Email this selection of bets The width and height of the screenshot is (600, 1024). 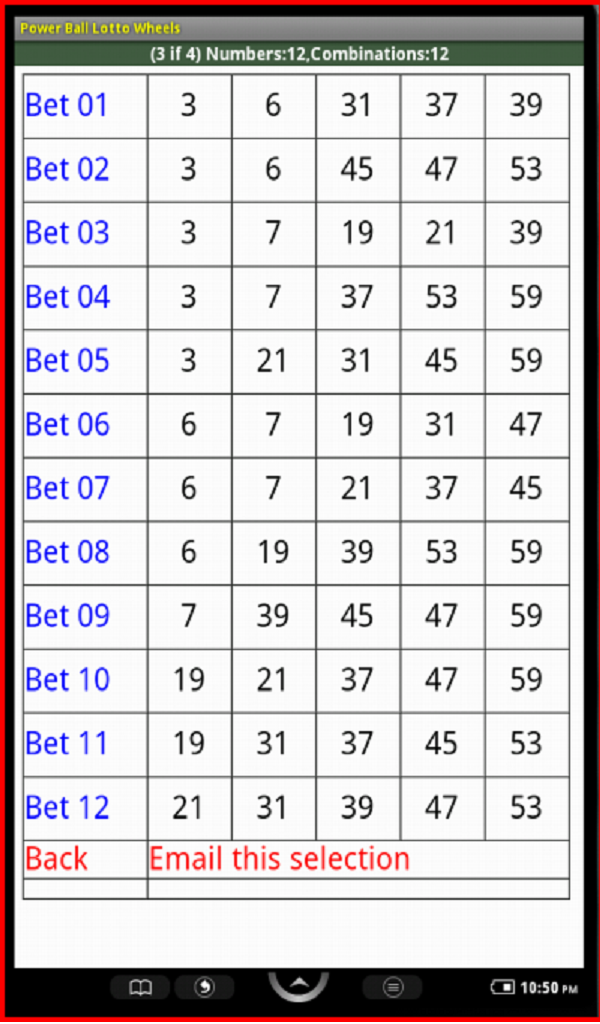tap(279, 859)
